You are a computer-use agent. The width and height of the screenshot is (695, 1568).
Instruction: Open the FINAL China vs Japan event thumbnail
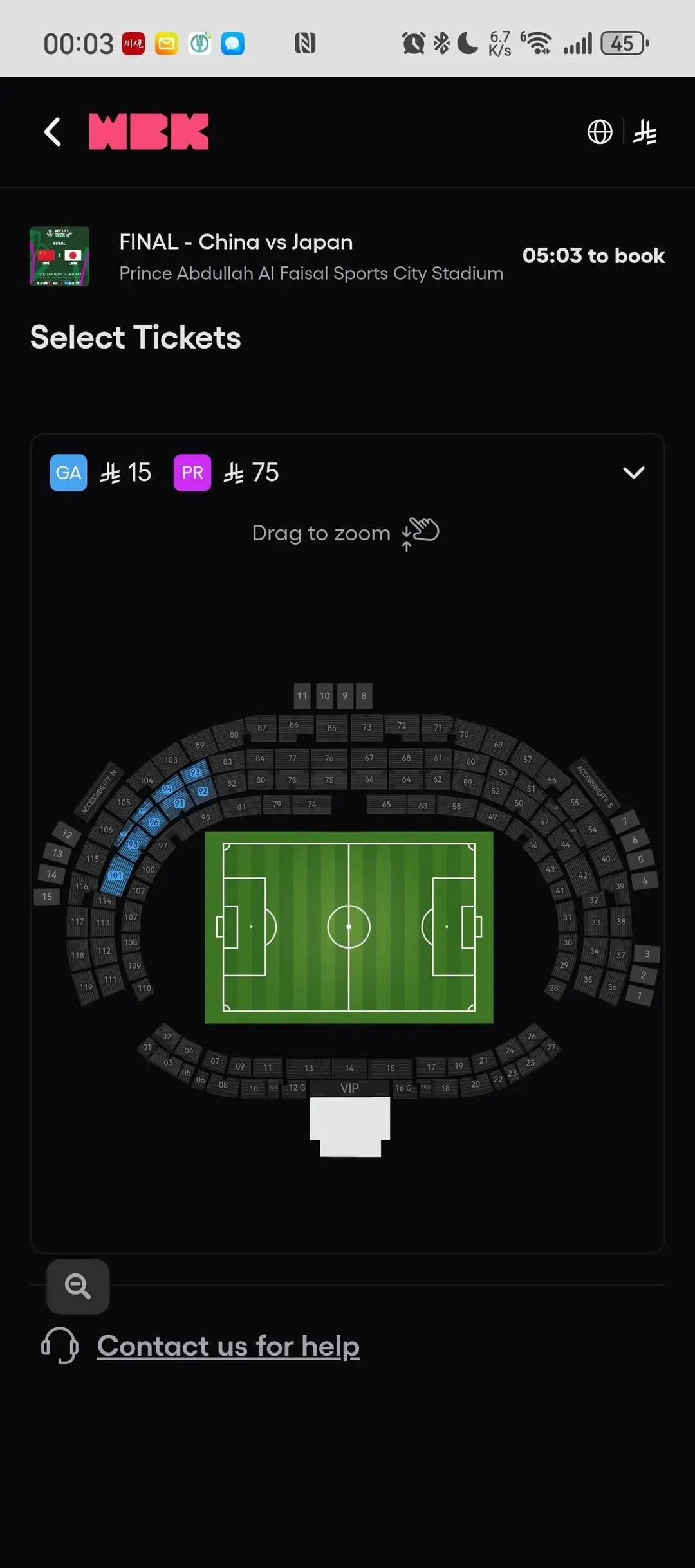click(x=59, y=256)
